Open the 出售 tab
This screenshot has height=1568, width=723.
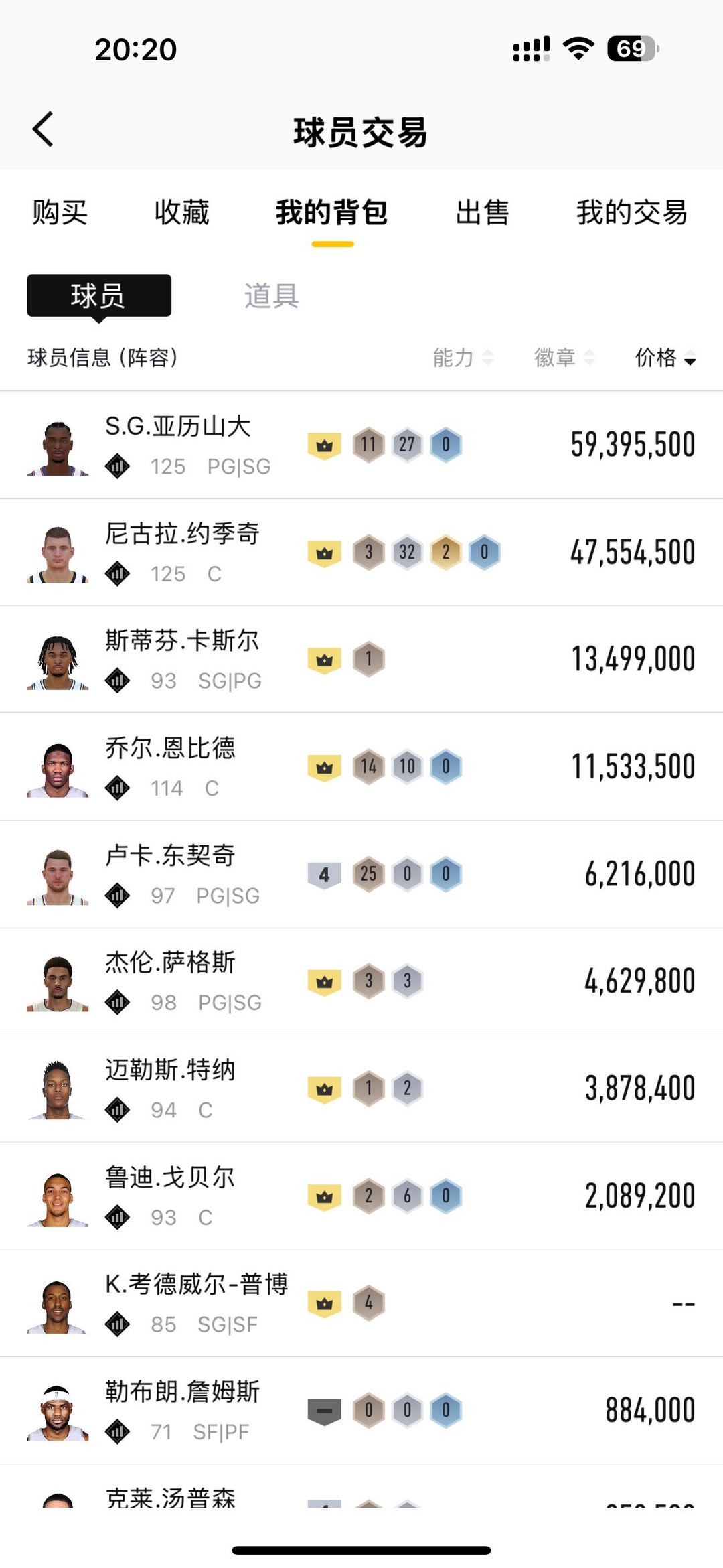coord(482,213)
